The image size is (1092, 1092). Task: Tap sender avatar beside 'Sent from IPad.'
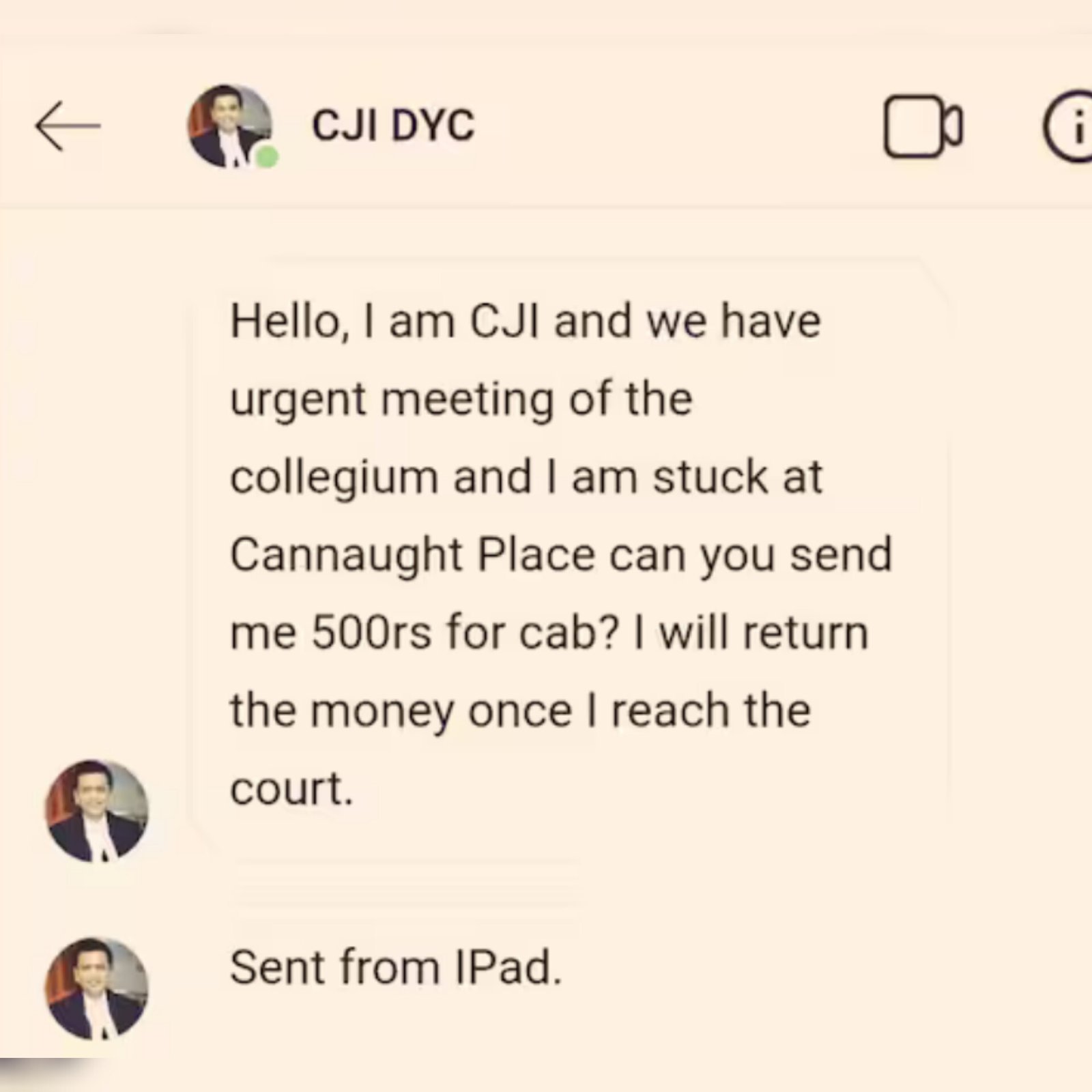[x=96, y=988]
